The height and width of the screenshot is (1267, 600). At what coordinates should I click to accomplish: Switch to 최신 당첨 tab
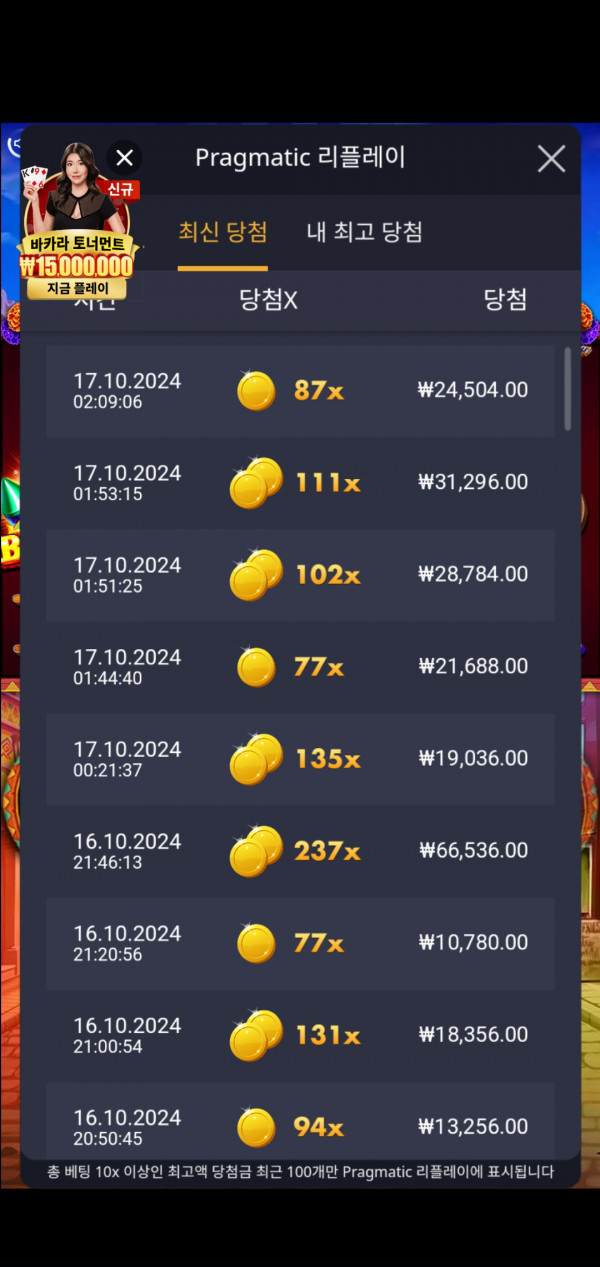[x=222, y=233]
